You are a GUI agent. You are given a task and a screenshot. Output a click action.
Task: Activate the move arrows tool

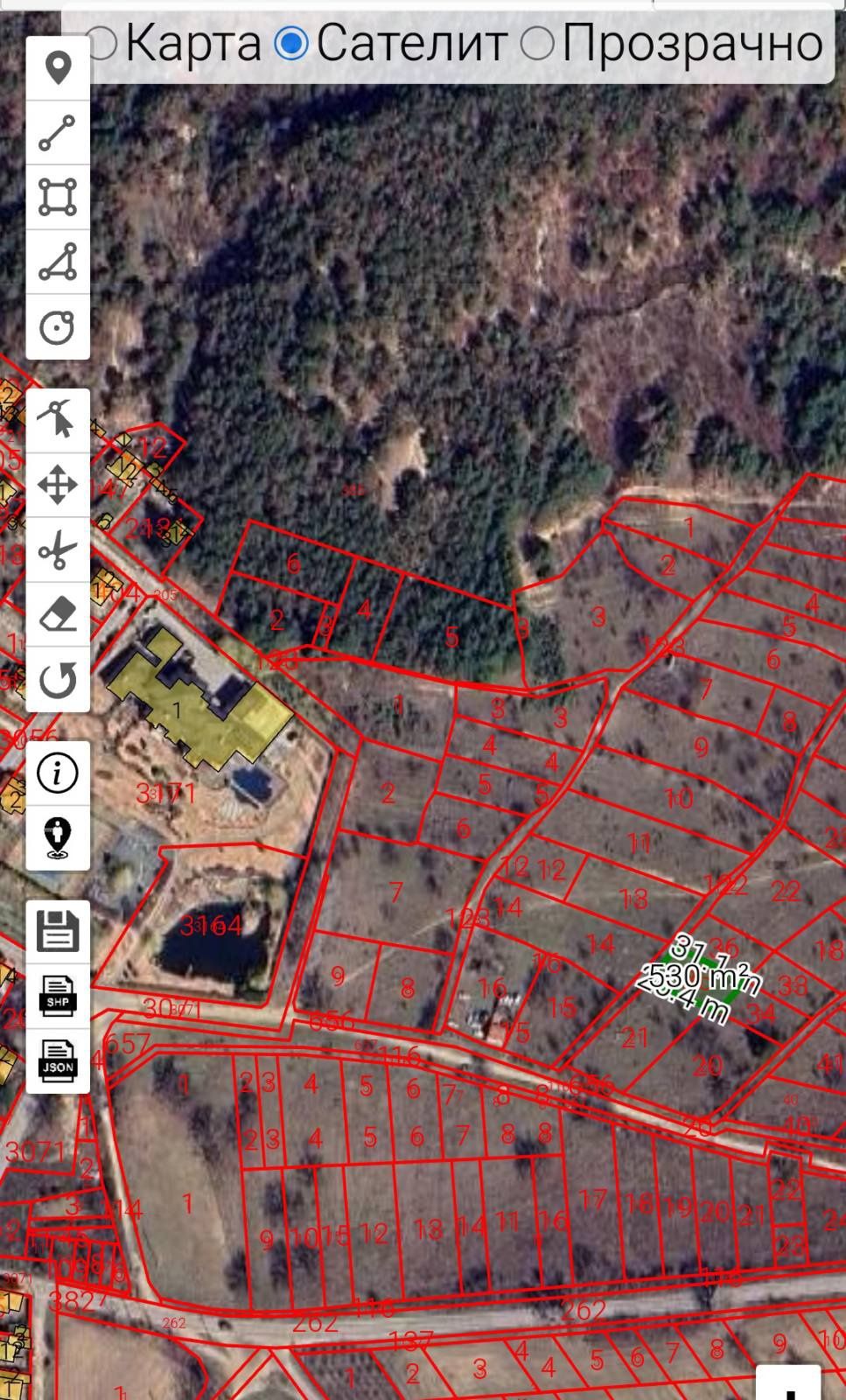(x=58, y=485)
